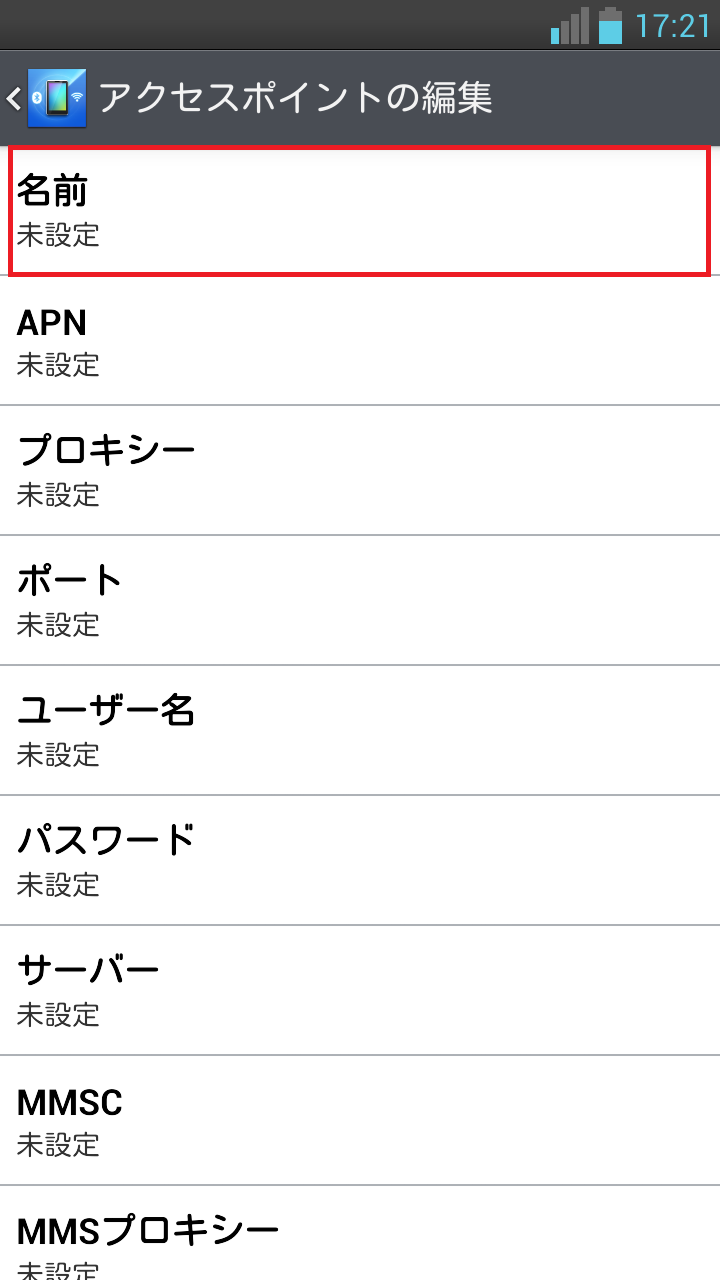
Task: Edit the APN field
Action: click(x=360, y=340)
